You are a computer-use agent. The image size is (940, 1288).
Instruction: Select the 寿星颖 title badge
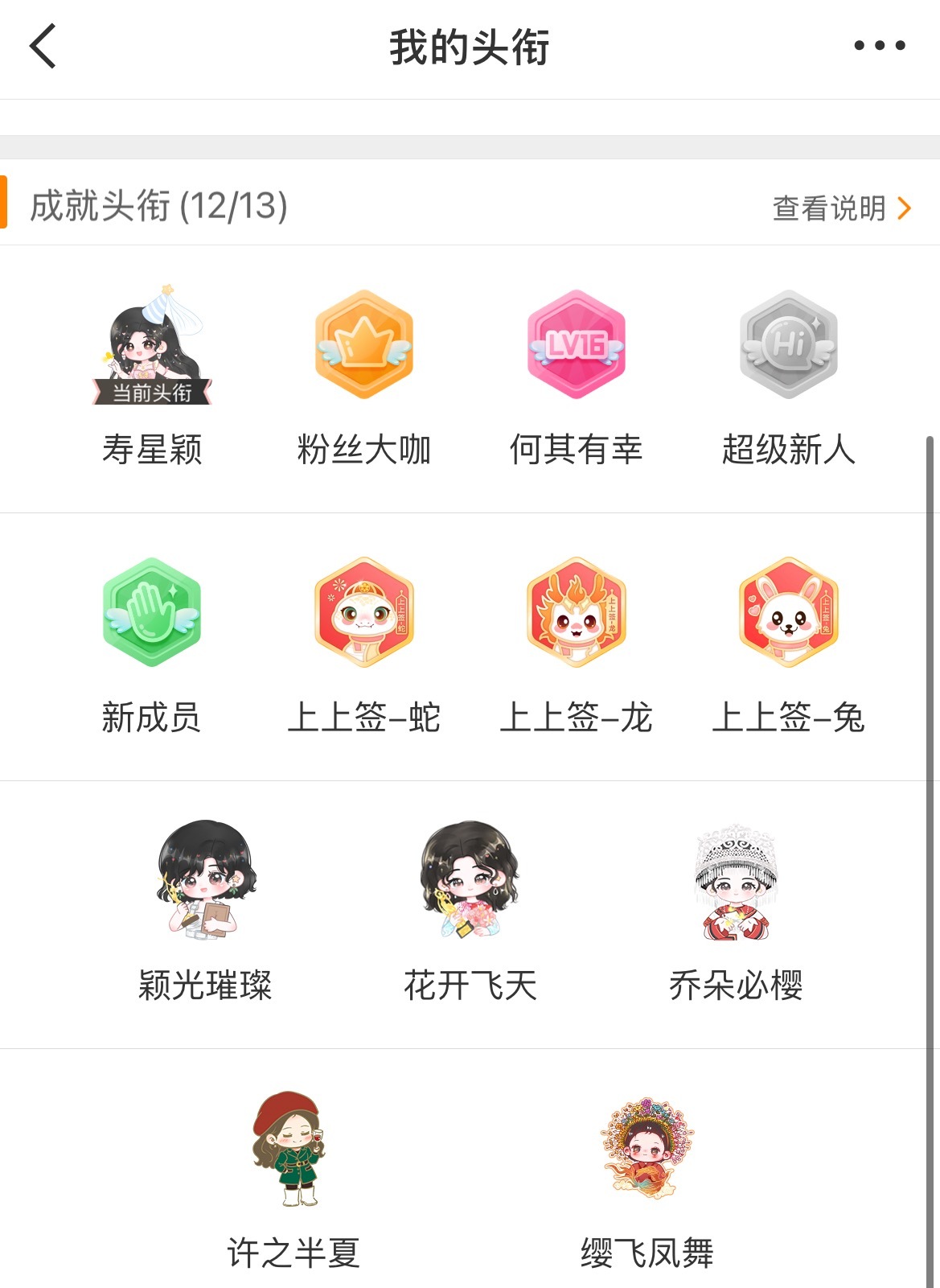152,346
